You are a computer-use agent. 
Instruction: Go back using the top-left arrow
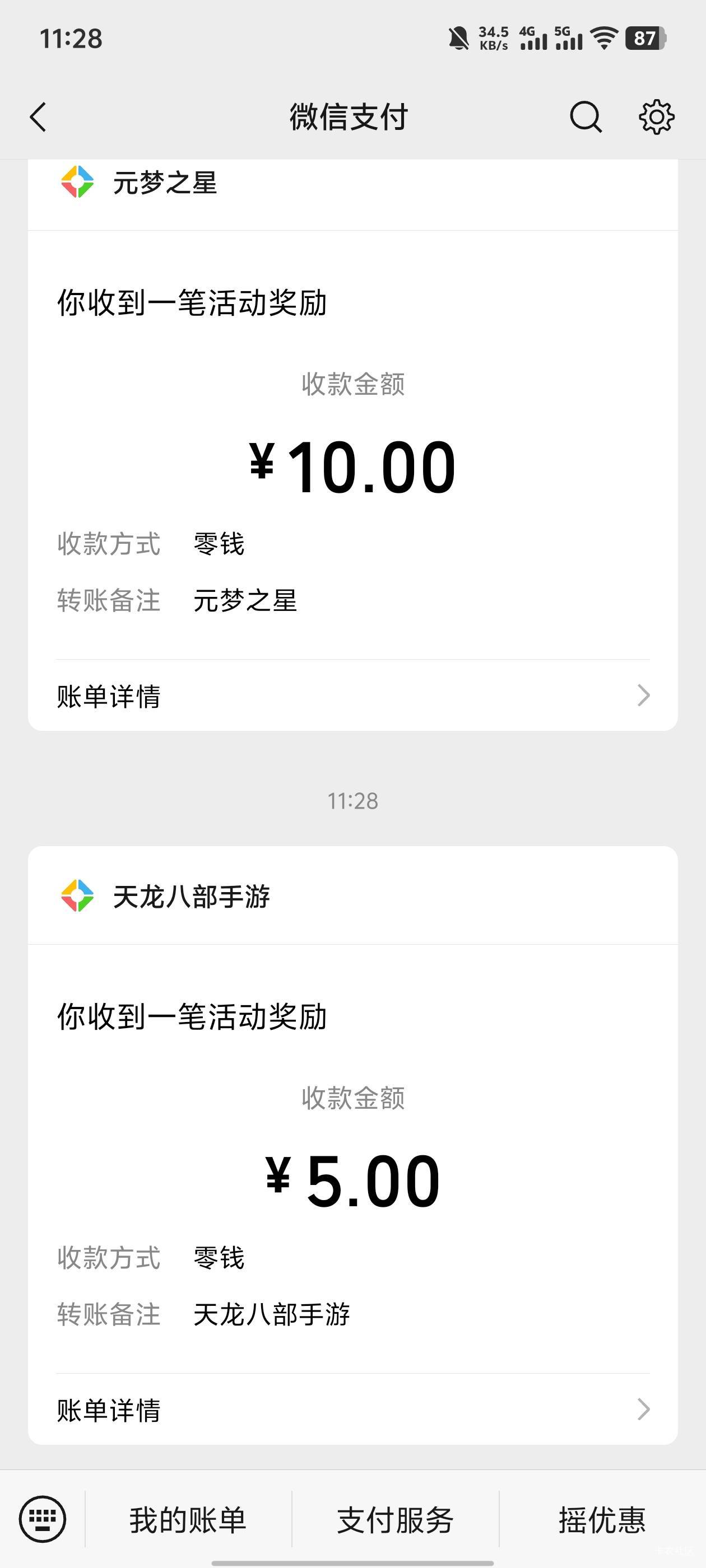pos(38,117)
